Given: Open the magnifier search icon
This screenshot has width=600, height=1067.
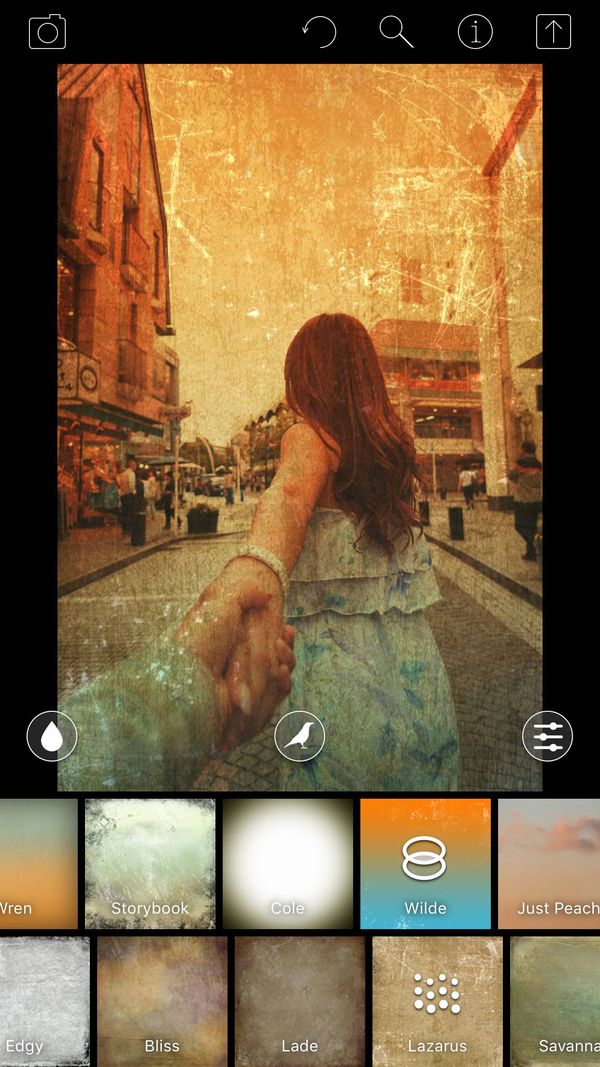Looking at the screenshot, I should pos(396,32).
